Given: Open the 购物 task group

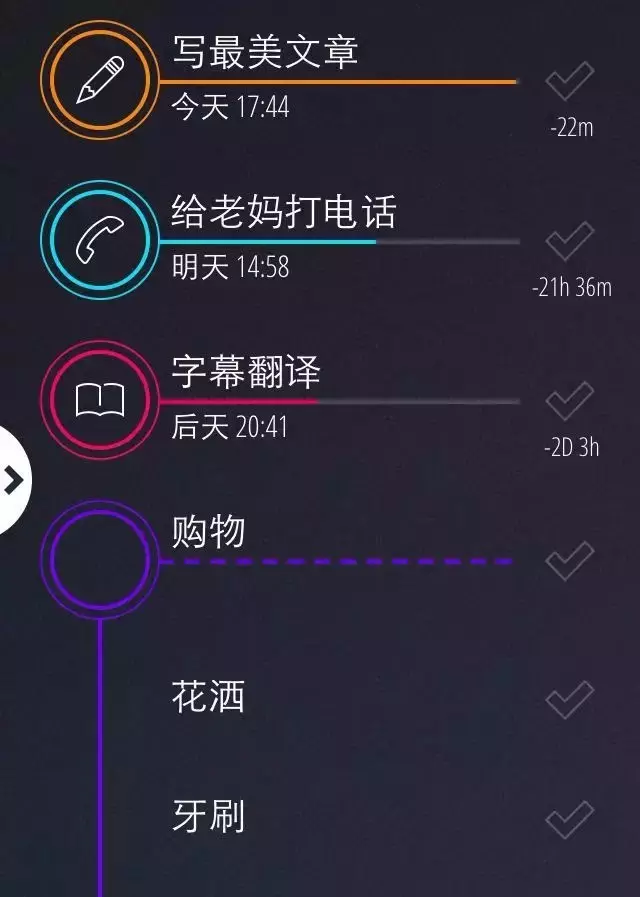Looking at the screenshot, I should (x=208, y=532).
